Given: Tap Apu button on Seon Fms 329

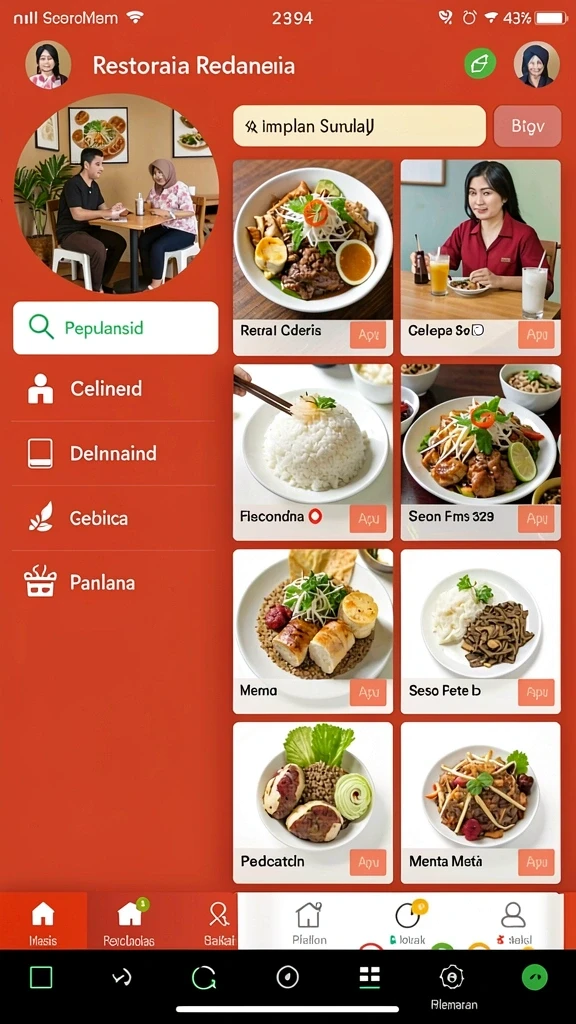Looking at the screenshot, I should 536,519.
